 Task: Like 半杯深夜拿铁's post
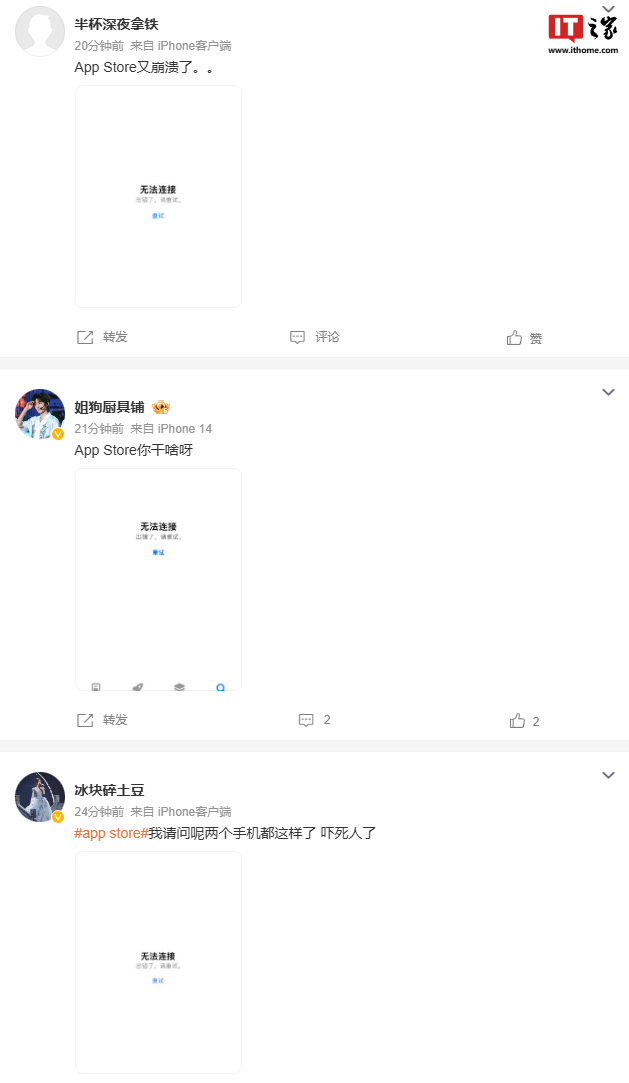point(524,338)
